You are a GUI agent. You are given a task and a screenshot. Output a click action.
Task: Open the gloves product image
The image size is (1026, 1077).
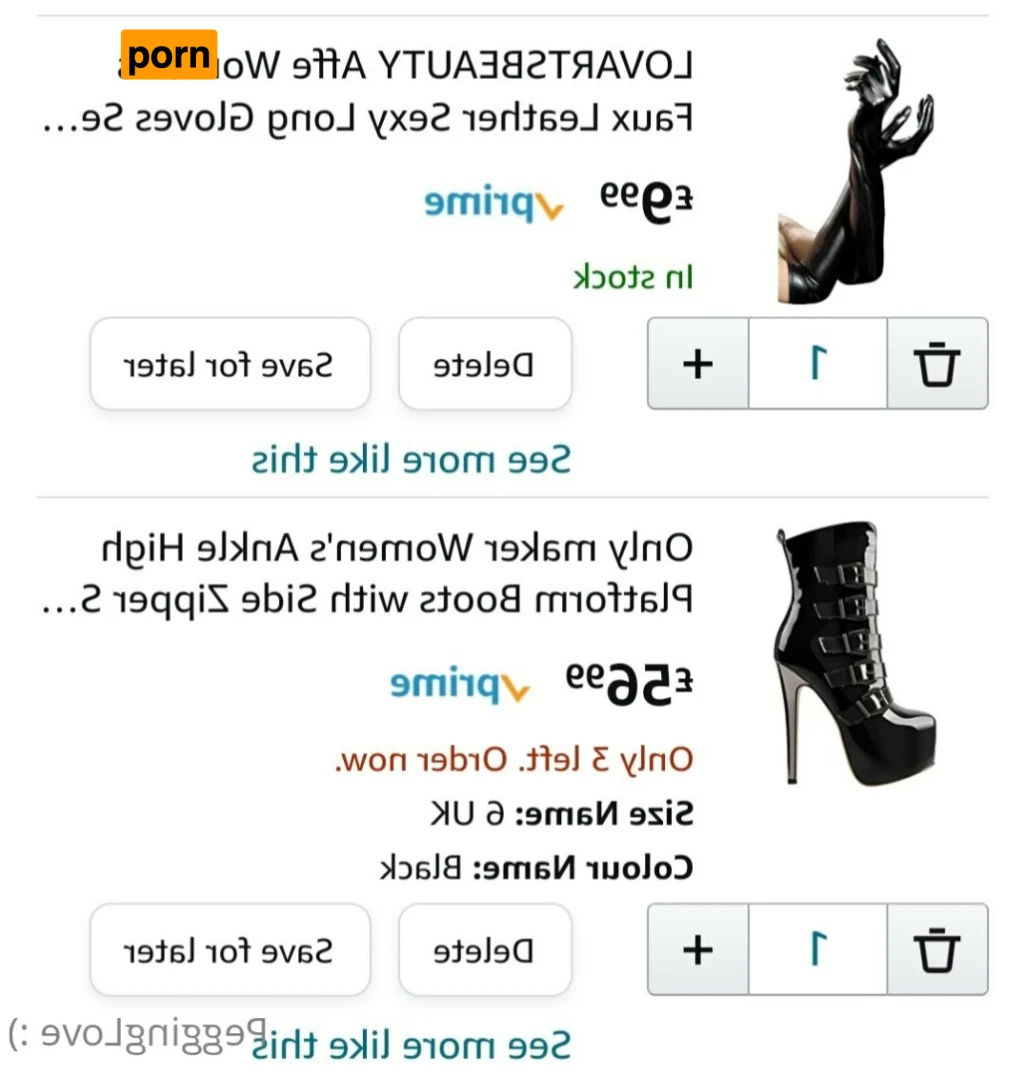click(855, 172)
